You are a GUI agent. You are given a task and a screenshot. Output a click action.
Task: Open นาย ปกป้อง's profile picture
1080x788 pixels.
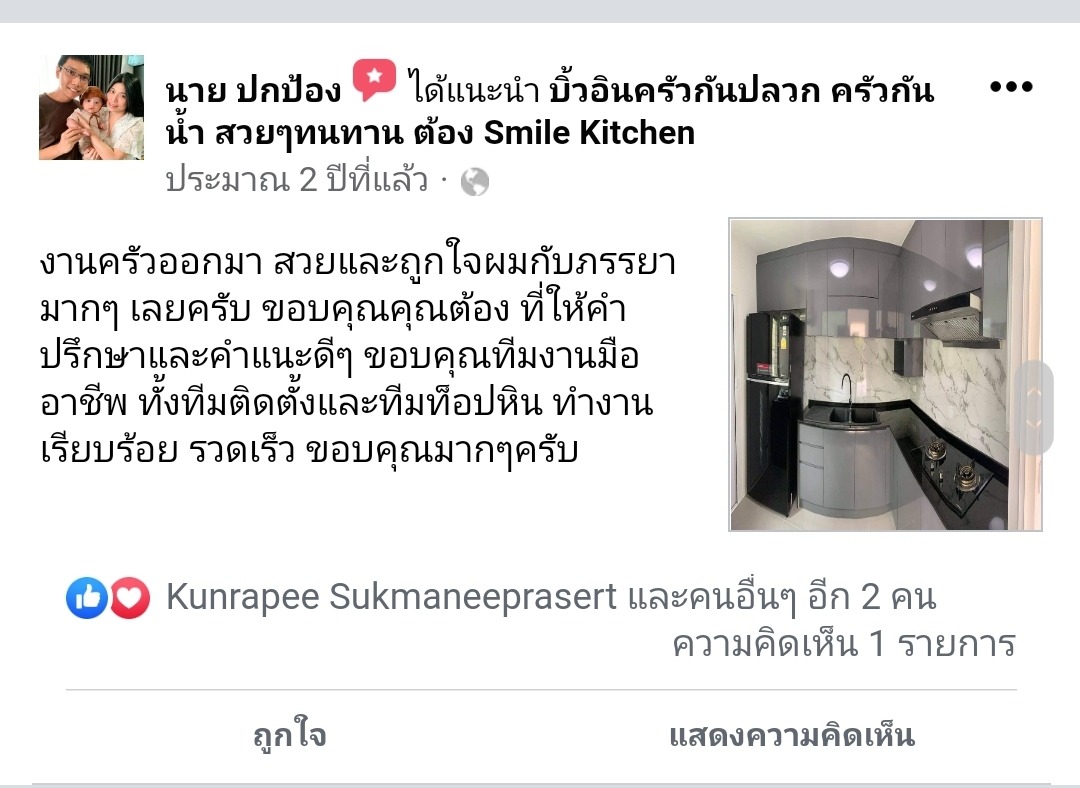(x=91, y=107)
